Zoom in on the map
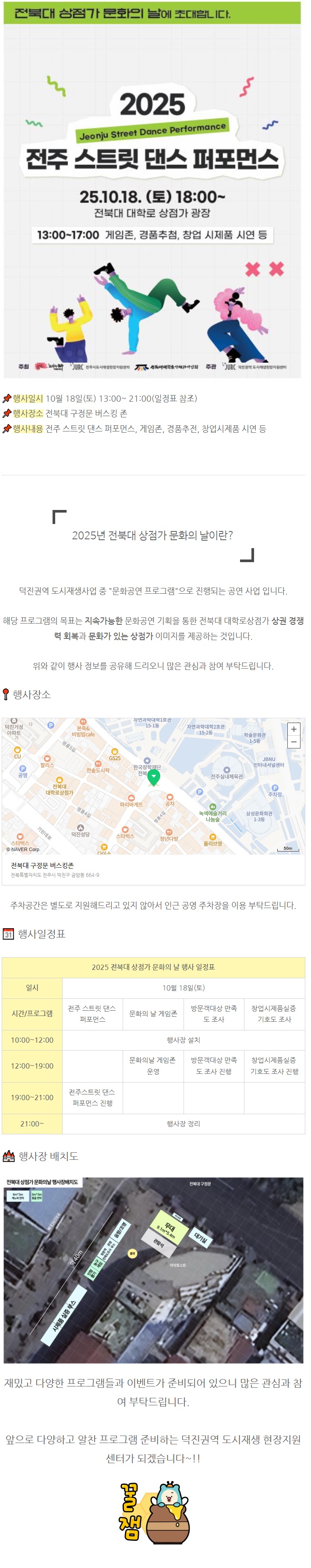Image resolution: width=311 pixels, height=1568 pixels. [293, 729]
